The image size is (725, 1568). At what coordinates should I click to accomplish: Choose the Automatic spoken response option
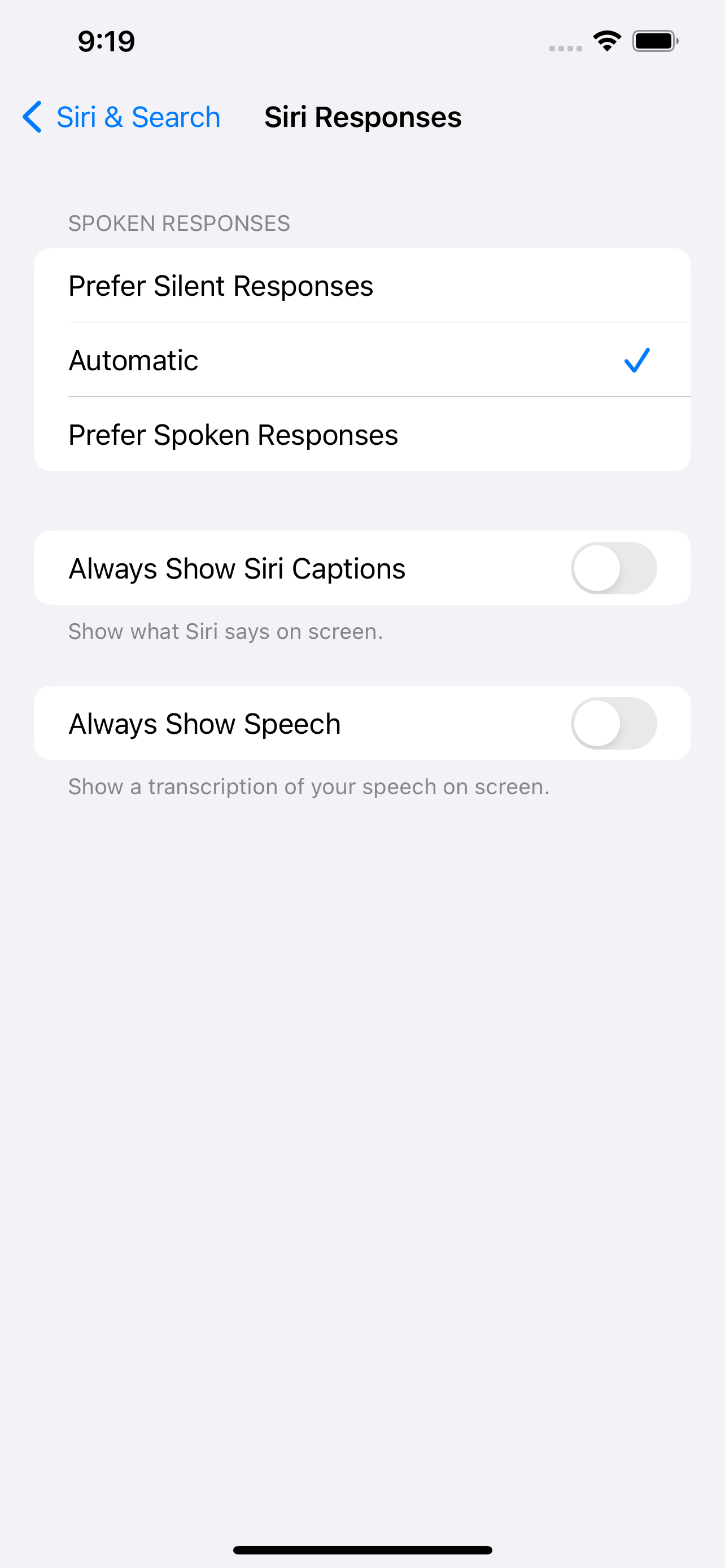point(361,360)
